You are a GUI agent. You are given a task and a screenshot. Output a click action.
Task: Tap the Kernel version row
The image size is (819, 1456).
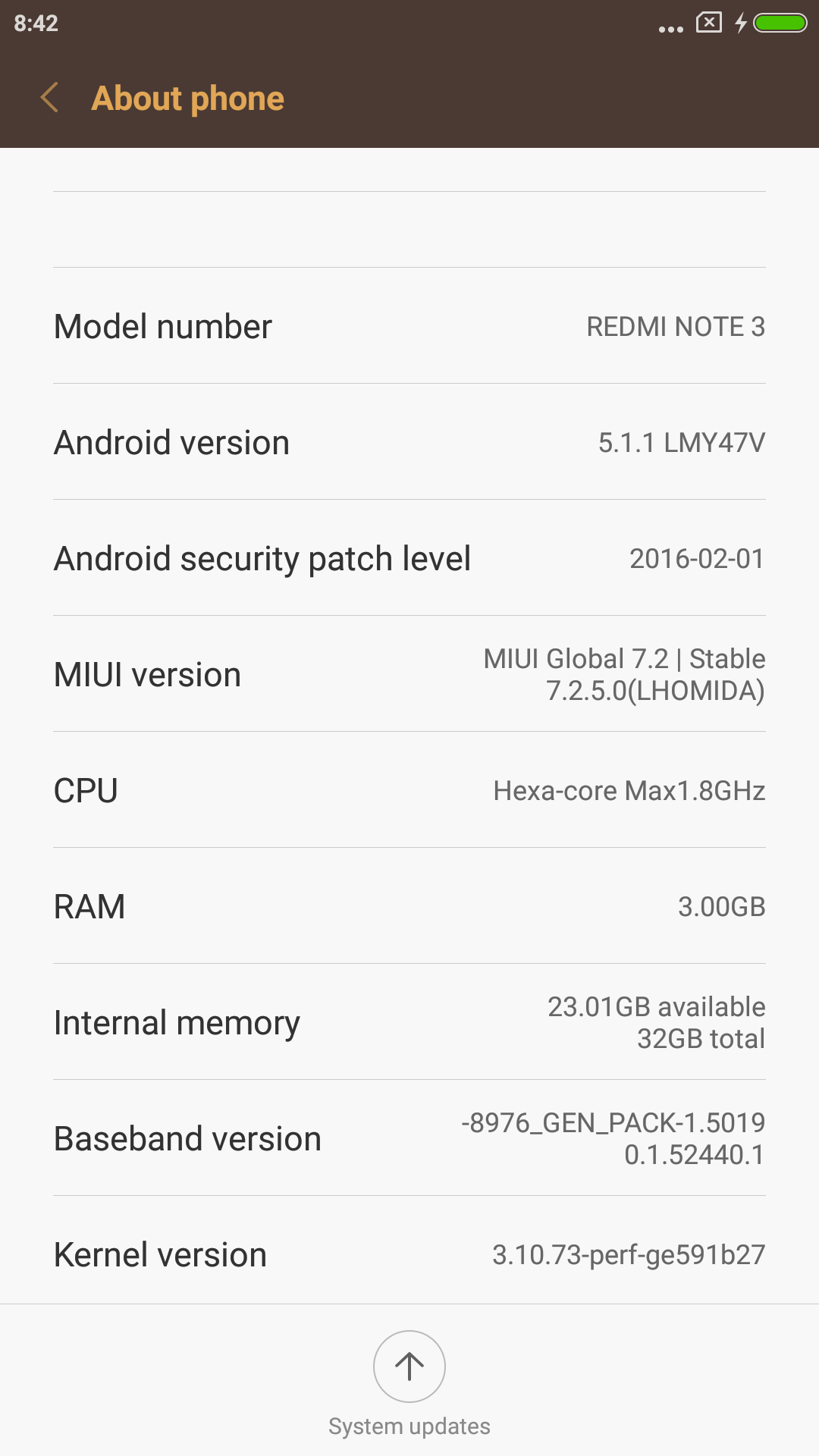point(409,1250)
